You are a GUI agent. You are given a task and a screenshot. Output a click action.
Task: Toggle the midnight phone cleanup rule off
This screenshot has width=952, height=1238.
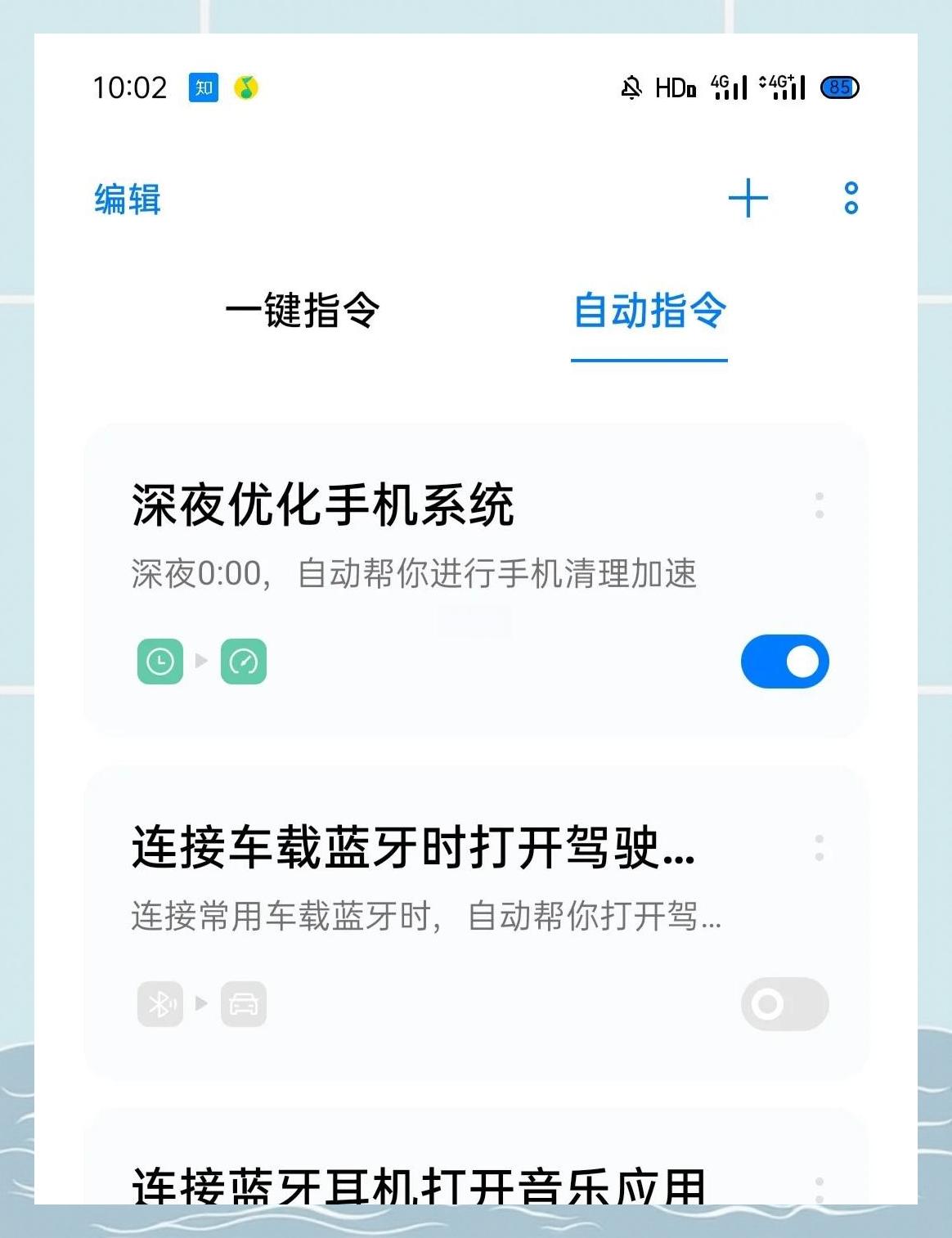pos(785,661)
